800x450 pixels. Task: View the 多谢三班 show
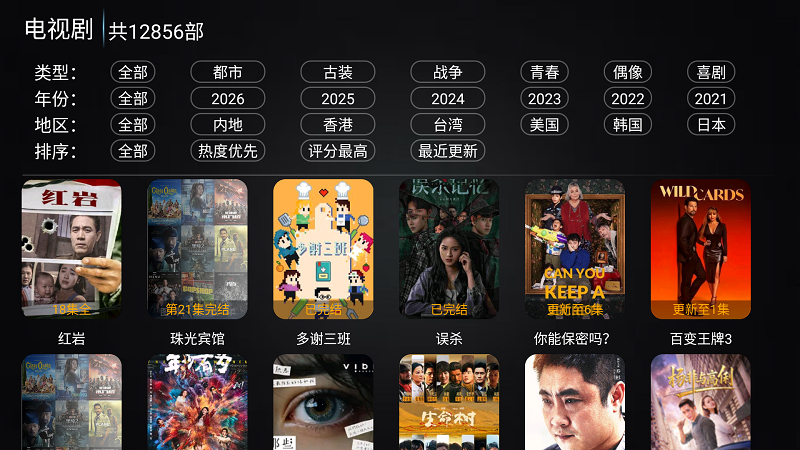tap(323, 250)
